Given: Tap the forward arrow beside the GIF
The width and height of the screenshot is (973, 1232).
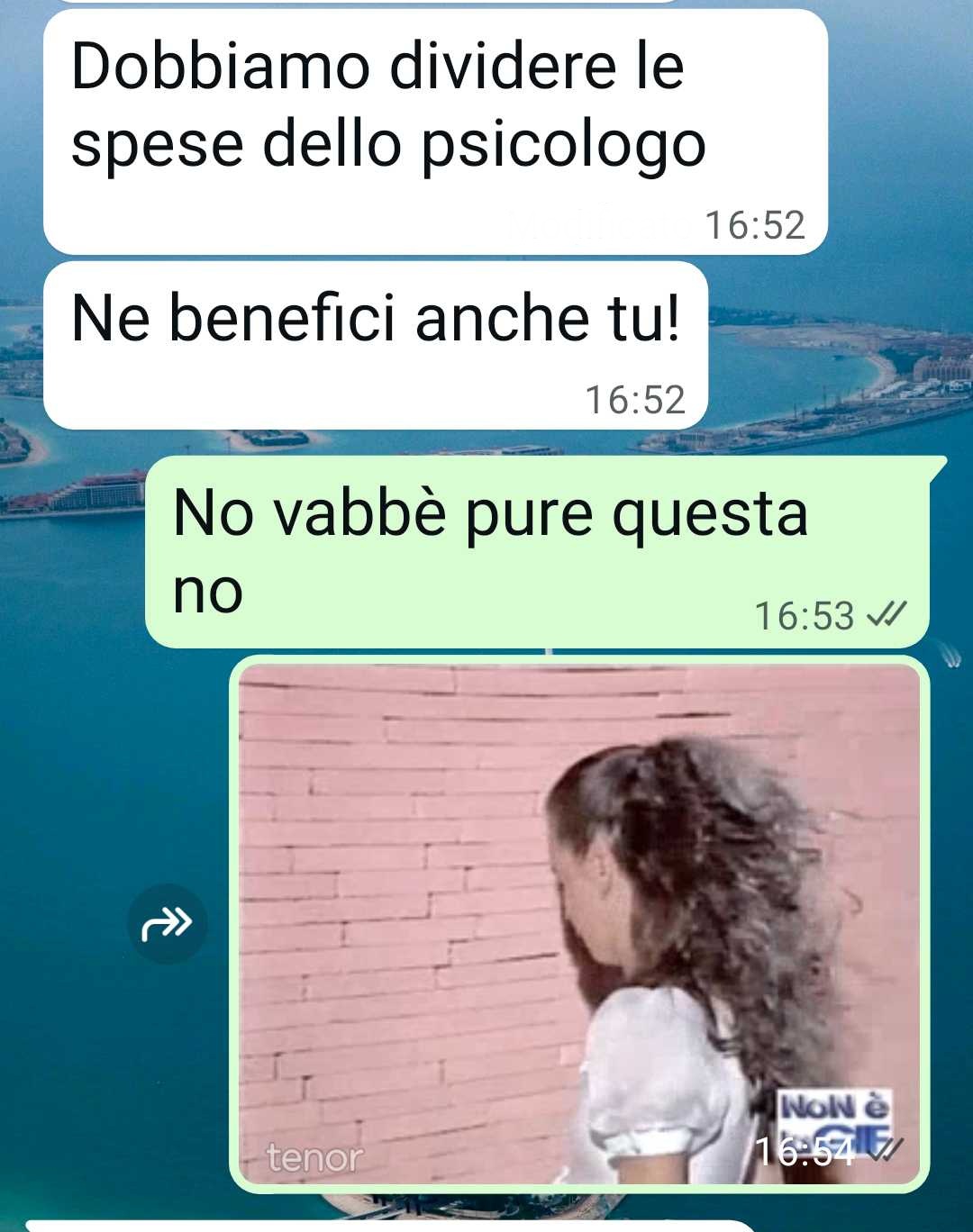Looking at the screenshot, I should tap(168, 924).
